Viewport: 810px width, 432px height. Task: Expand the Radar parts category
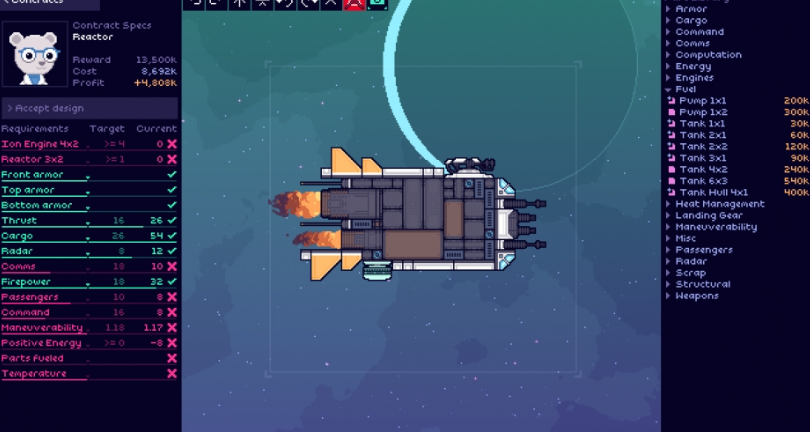click(x=691, y=261)
